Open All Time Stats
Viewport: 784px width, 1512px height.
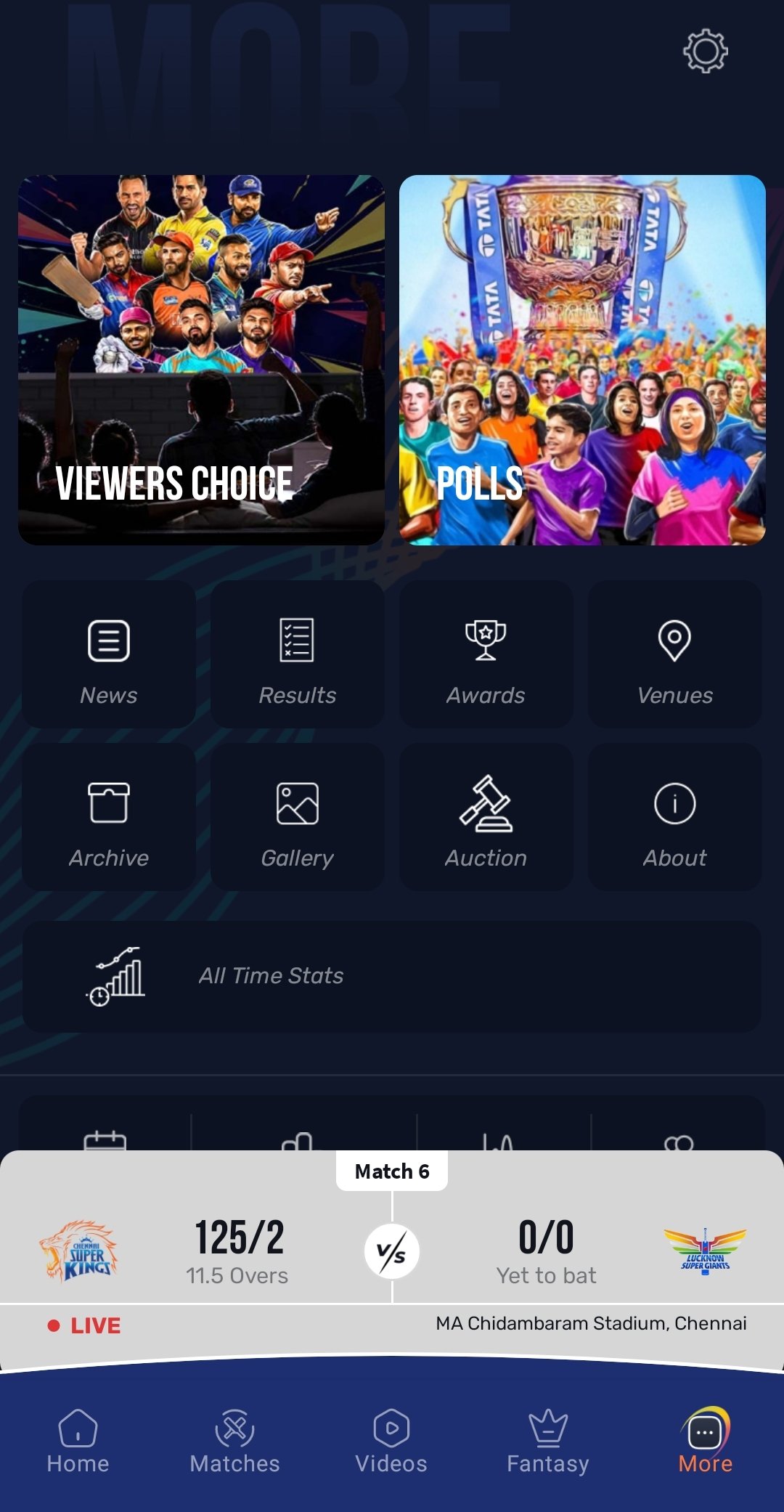tap(392, 976)
